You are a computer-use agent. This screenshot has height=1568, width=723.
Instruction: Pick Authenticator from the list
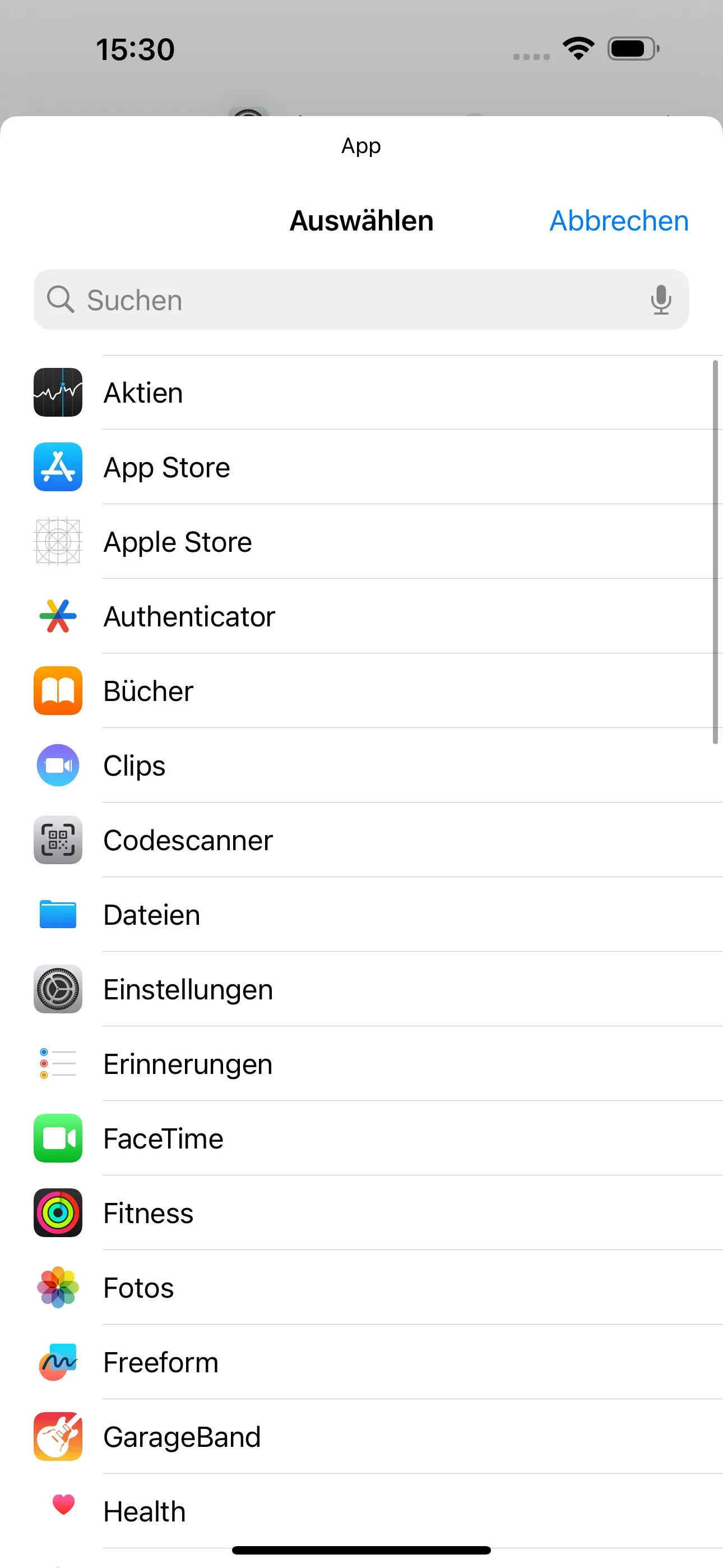tap(361, 616)
